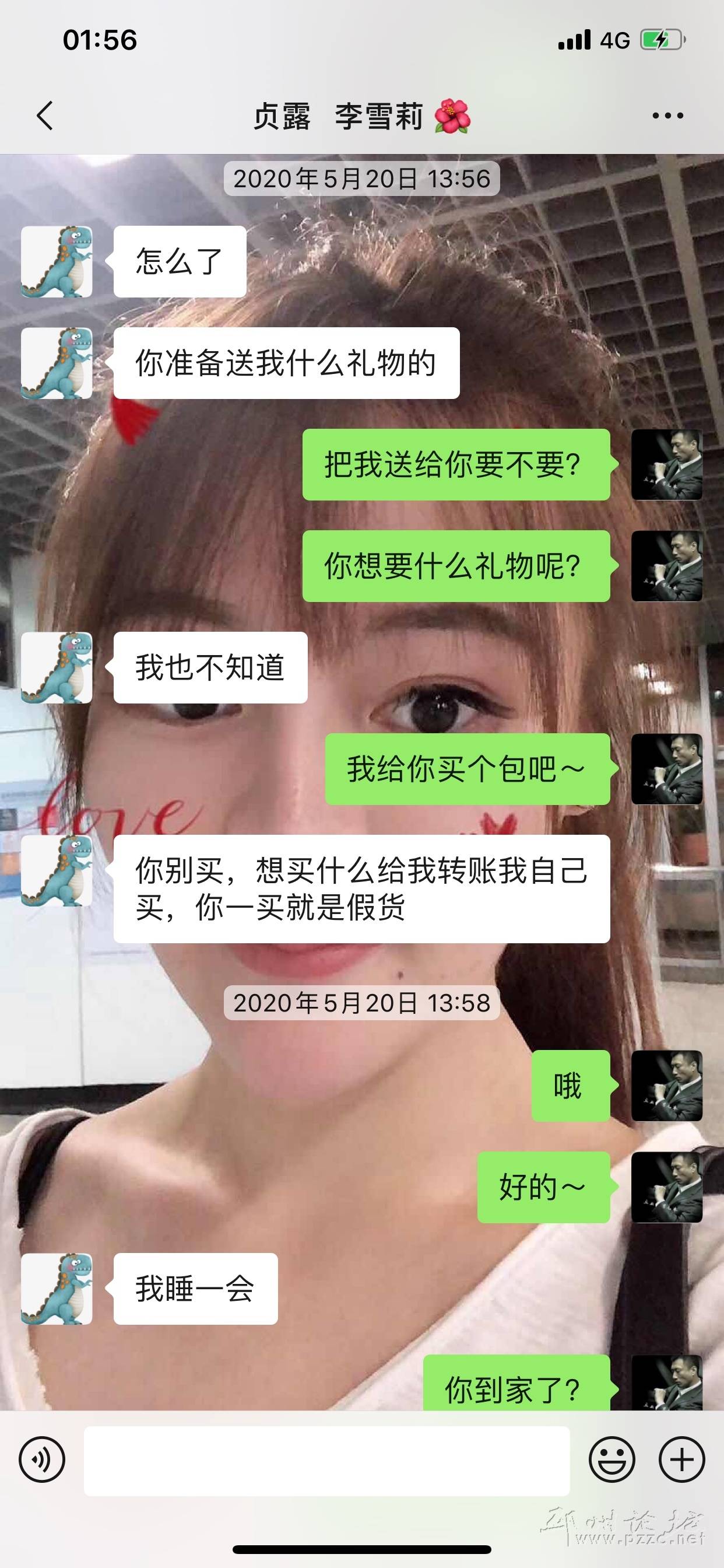
Task: Open dinosaur avatar beside 怎么了 message
Action: 57,262
